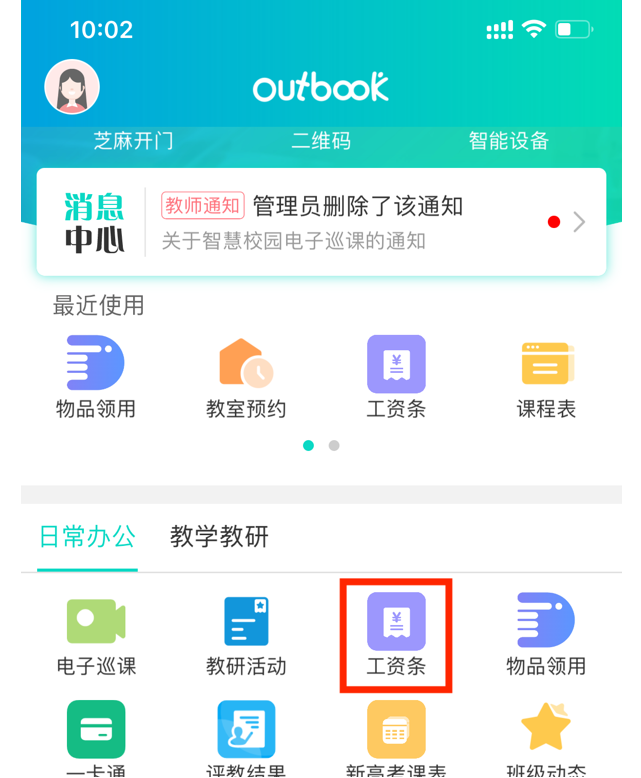641x778 pixels.
Task: Open the profile avatar
Action: pyautogui.click(x=72, y=87)
